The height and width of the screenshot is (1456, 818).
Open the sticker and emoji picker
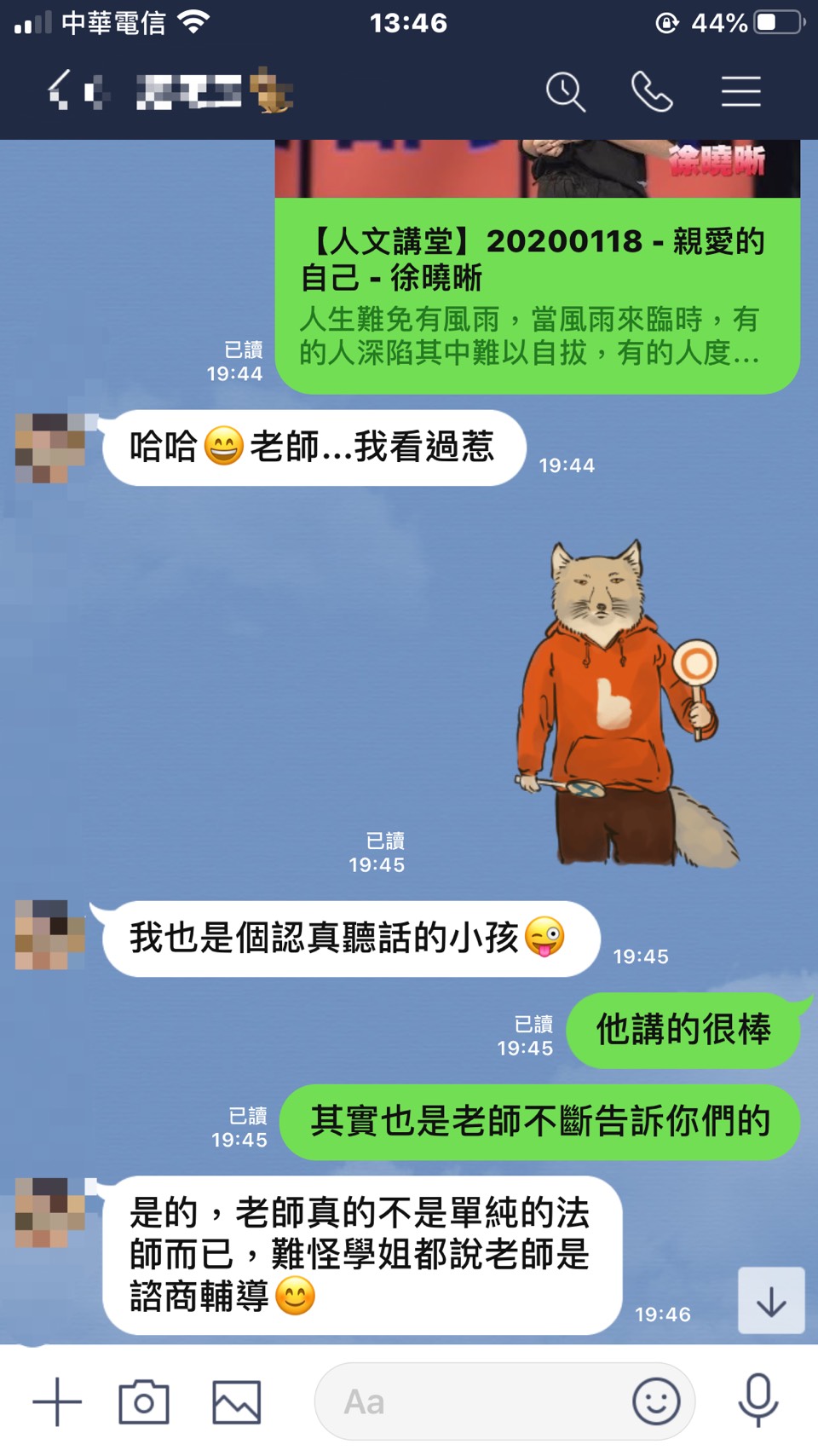pyautogui.click(x=656, y=1401)
